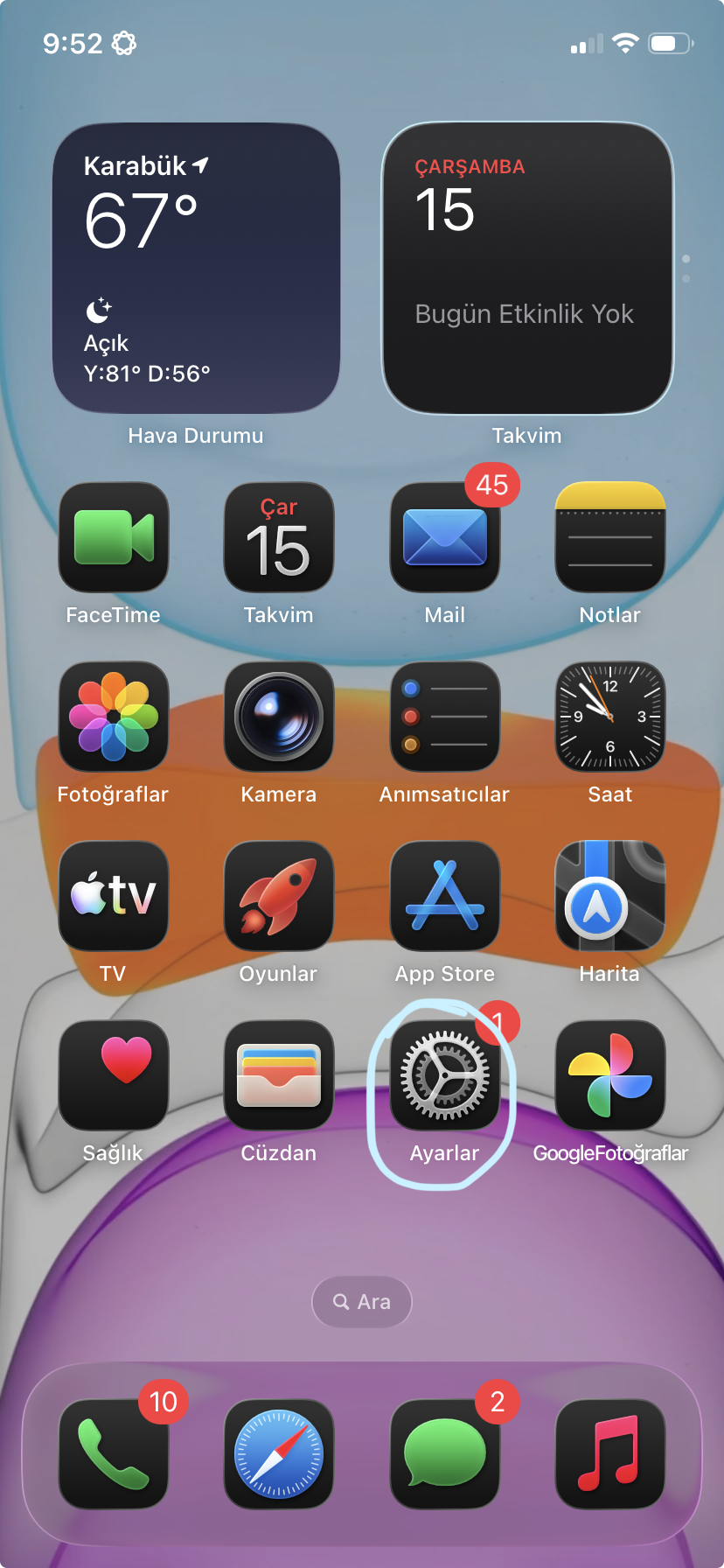Open Mail with 45 unread

click(445, 537)
